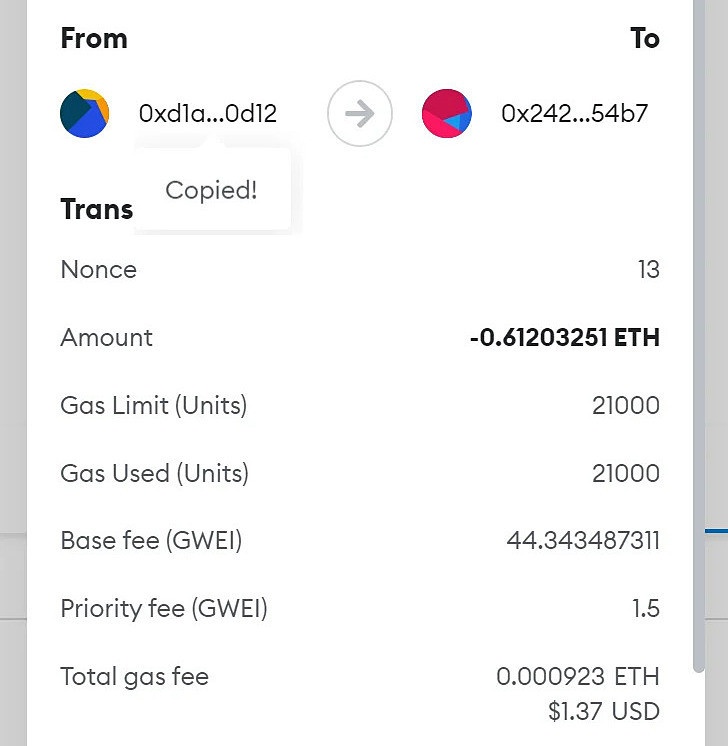The image size is (728, 746).
Task: Copy the recipient address 0x242...54b7
Action: pos(574,114)
